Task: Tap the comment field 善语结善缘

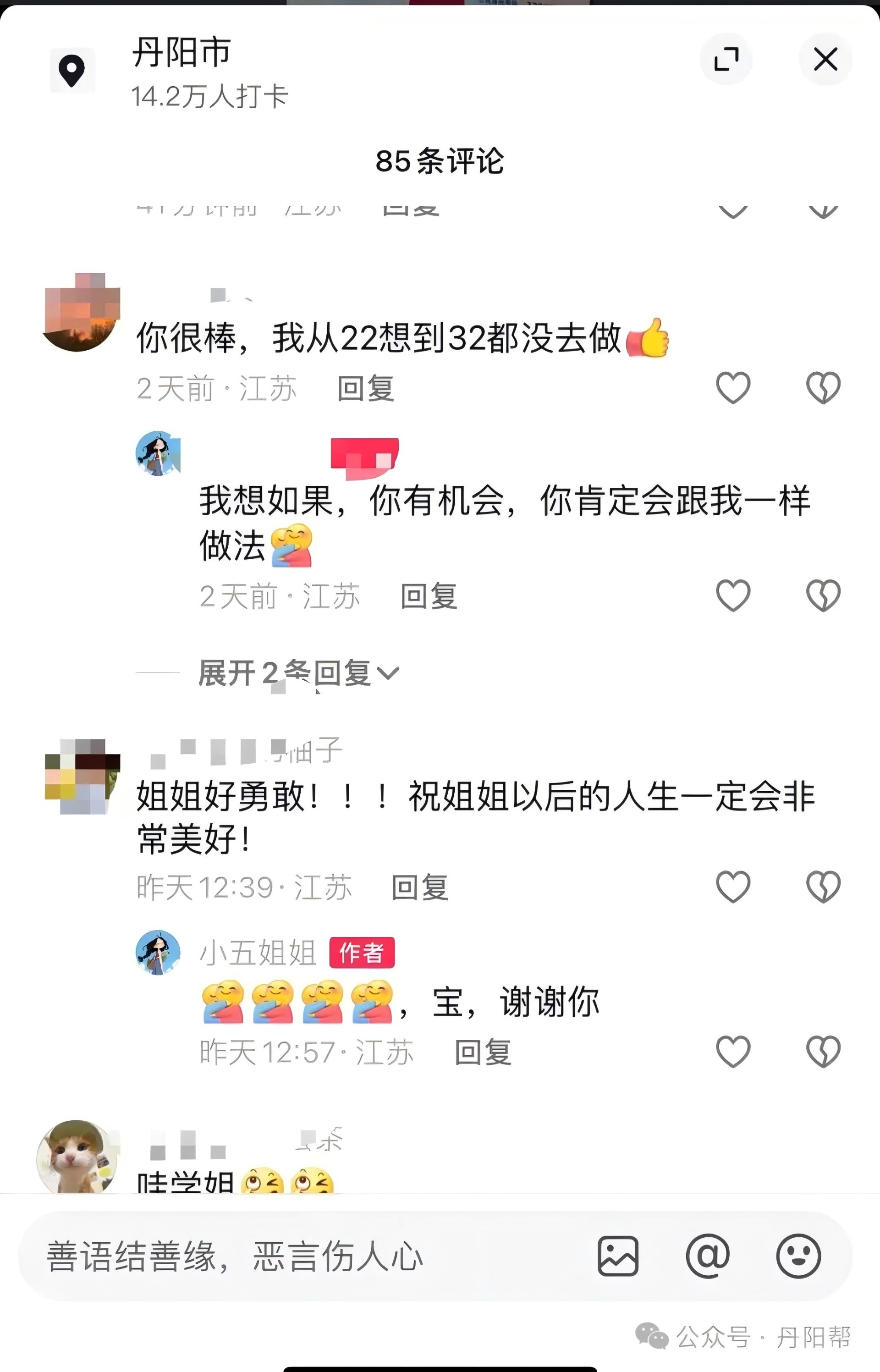Action: click(286, 1257)
